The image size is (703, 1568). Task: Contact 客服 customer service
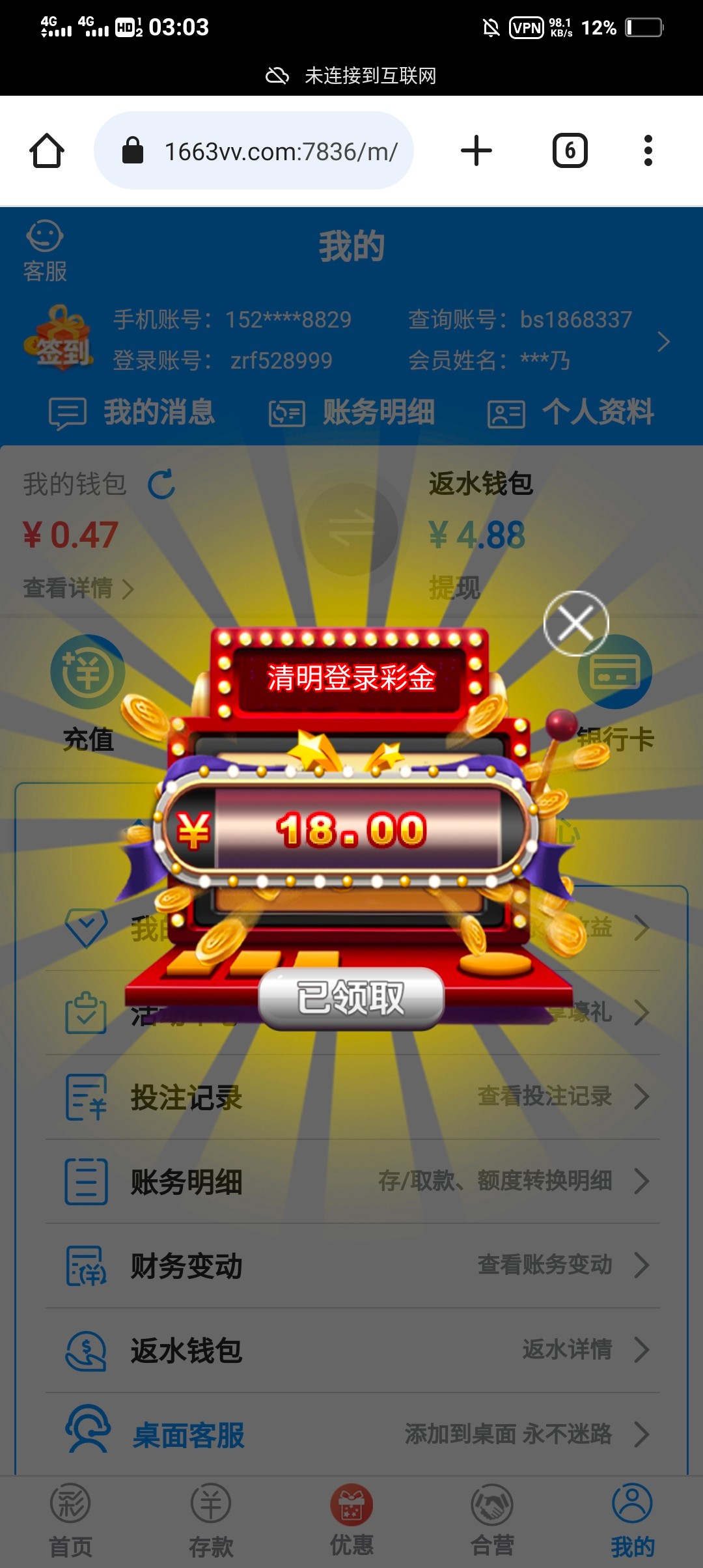(x=44, y=251)
